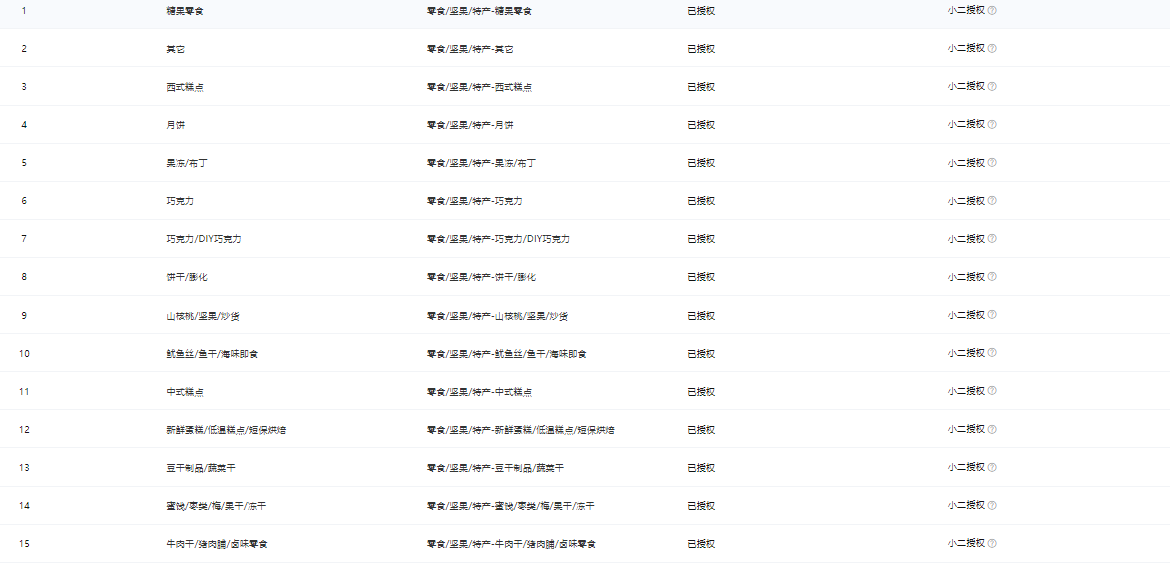This screenshot has height=565, width=1170.
Task: Open the question-mark icon in the 巧克力/DIY巧克力 row
Action: point(992,239)
